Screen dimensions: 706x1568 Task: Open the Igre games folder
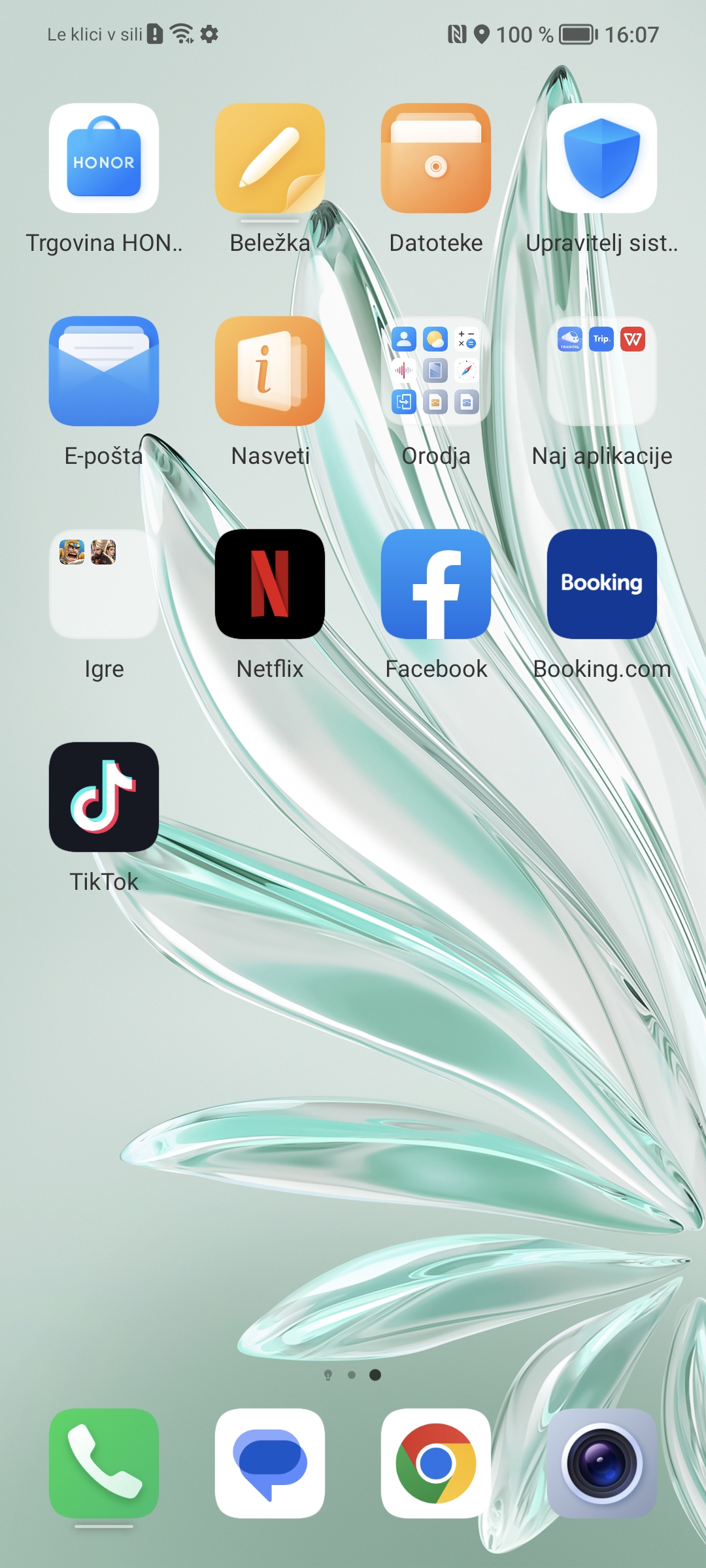[x=104, y=584]
